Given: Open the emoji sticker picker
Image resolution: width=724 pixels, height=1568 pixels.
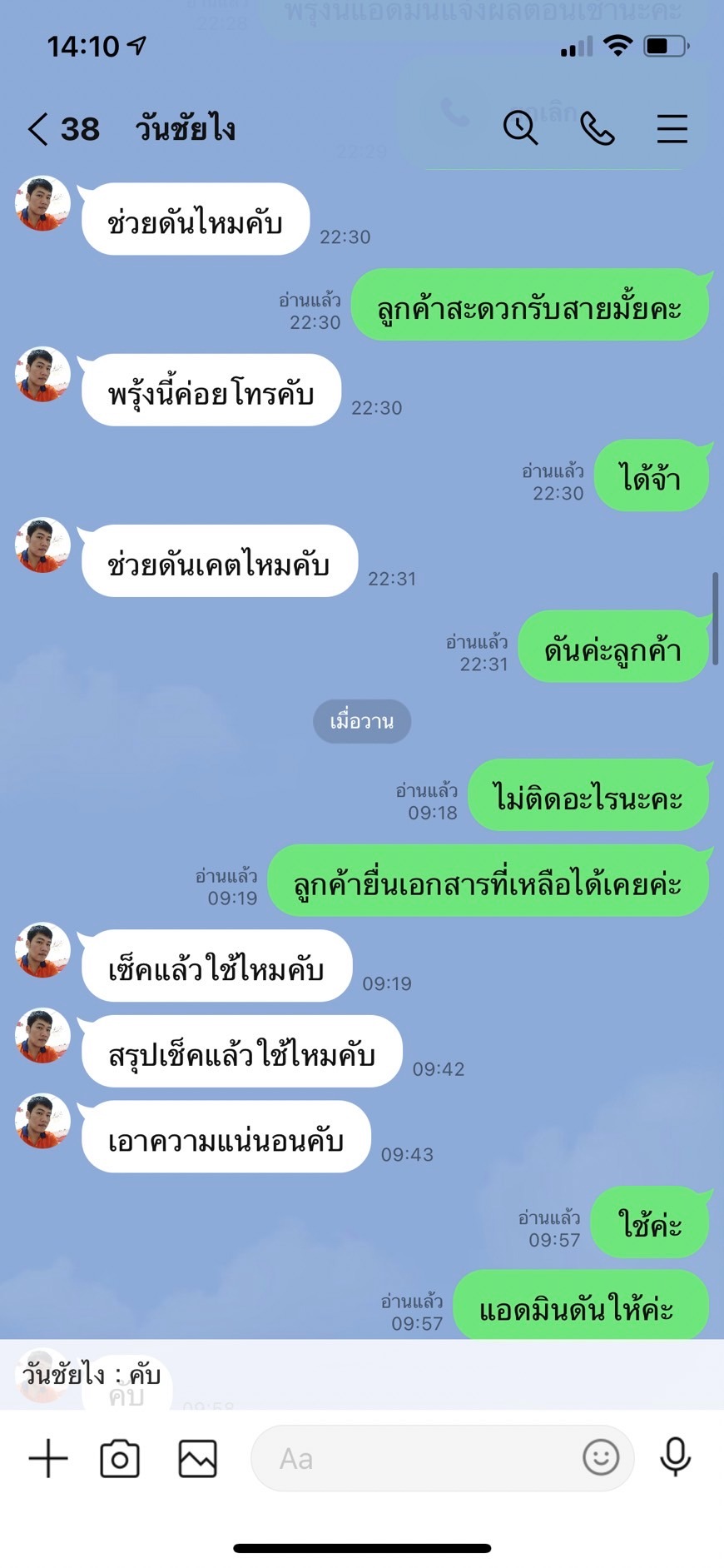Looking at the screenshot, I should [601, 1457].
